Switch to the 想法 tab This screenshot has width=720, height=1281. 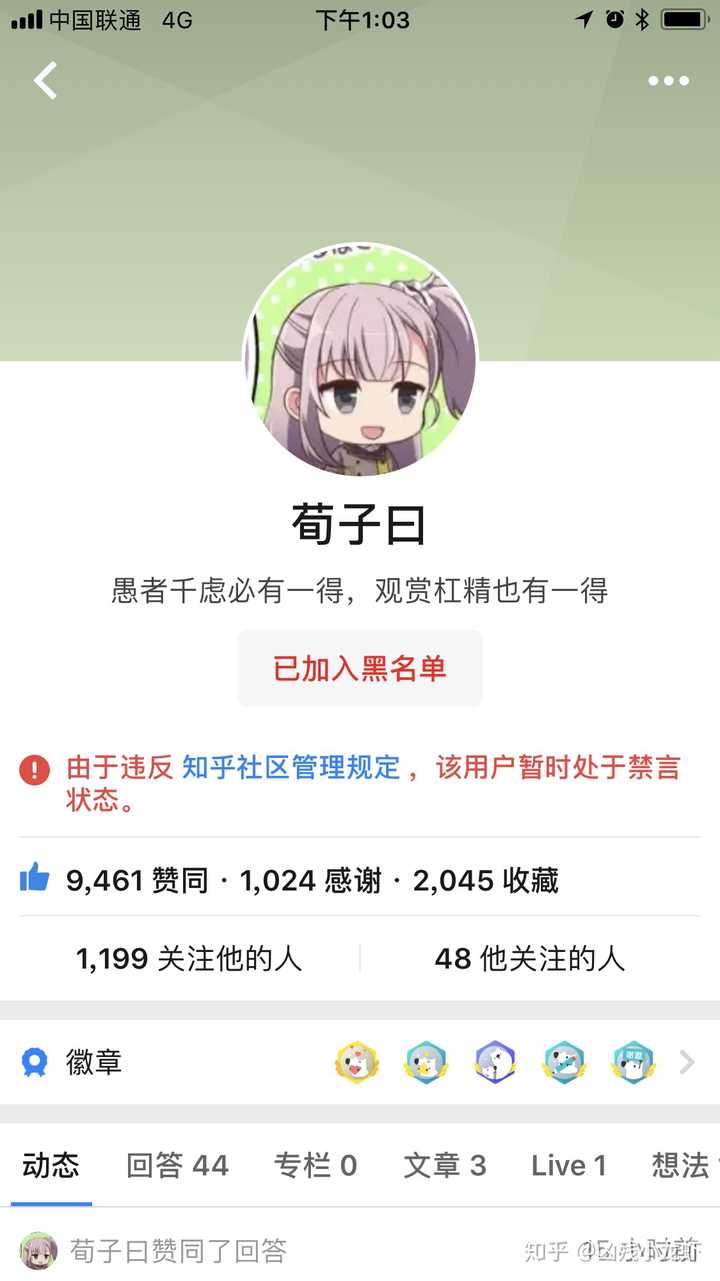pos(681,1165)
